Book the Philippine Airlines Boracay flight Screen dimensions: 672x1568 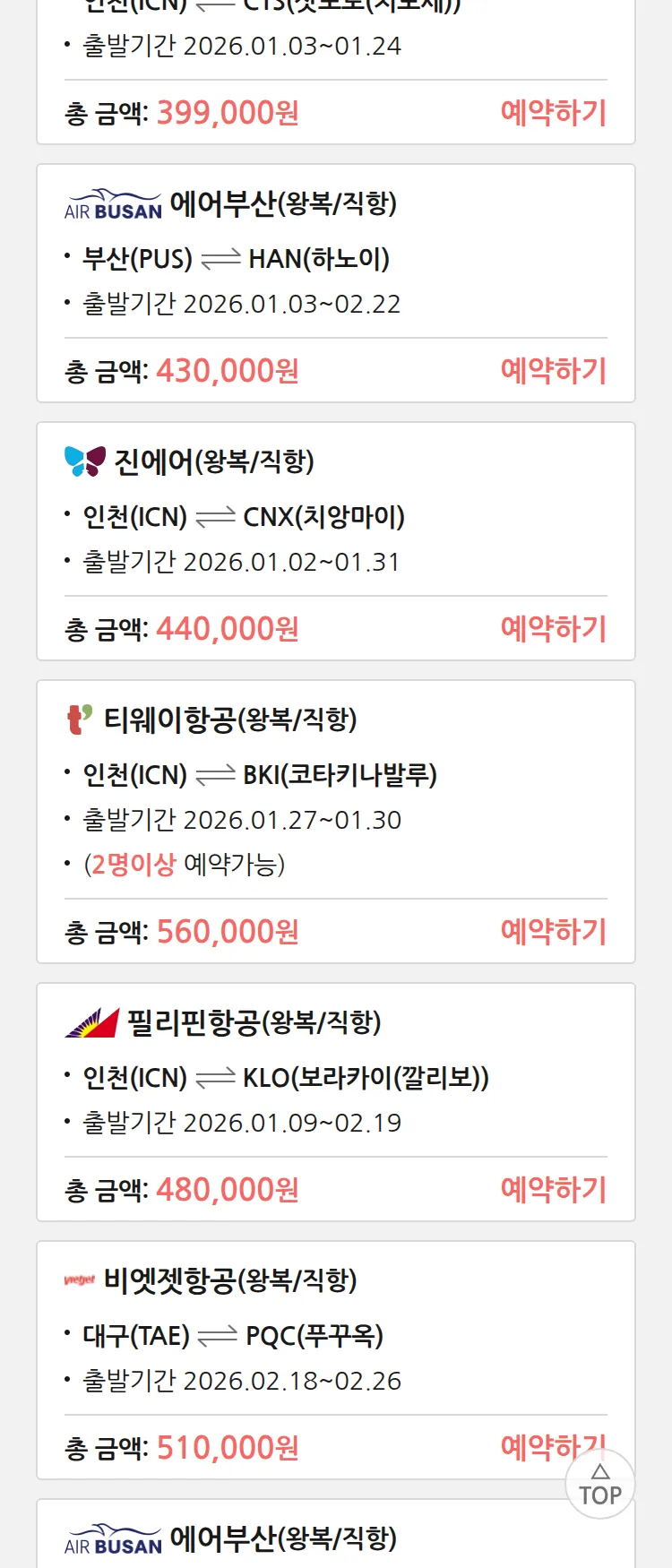click(553, 1190)
